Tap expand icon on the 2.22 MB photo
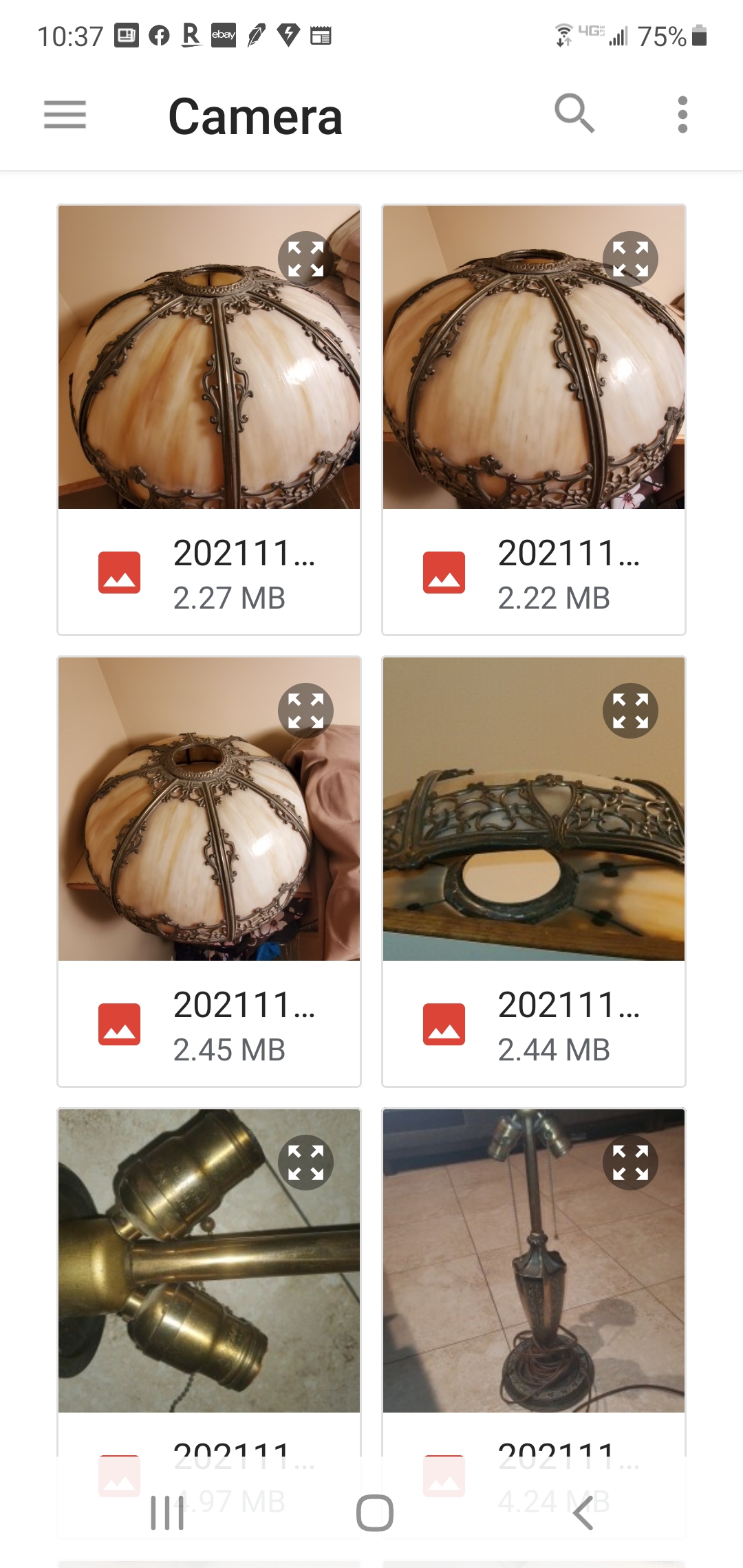 [x=631, y=258]
